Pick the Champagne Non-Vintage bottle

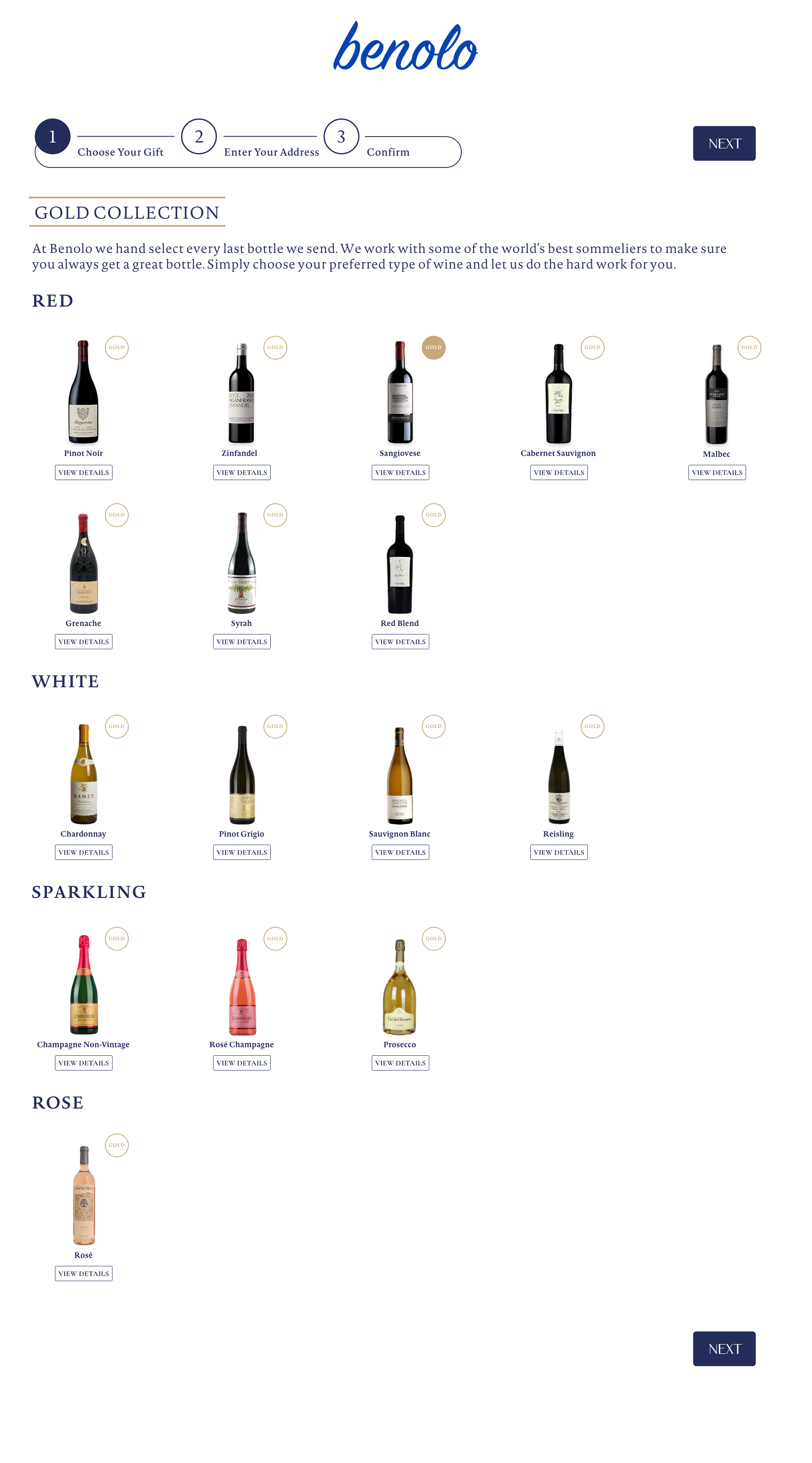point(83,984)
